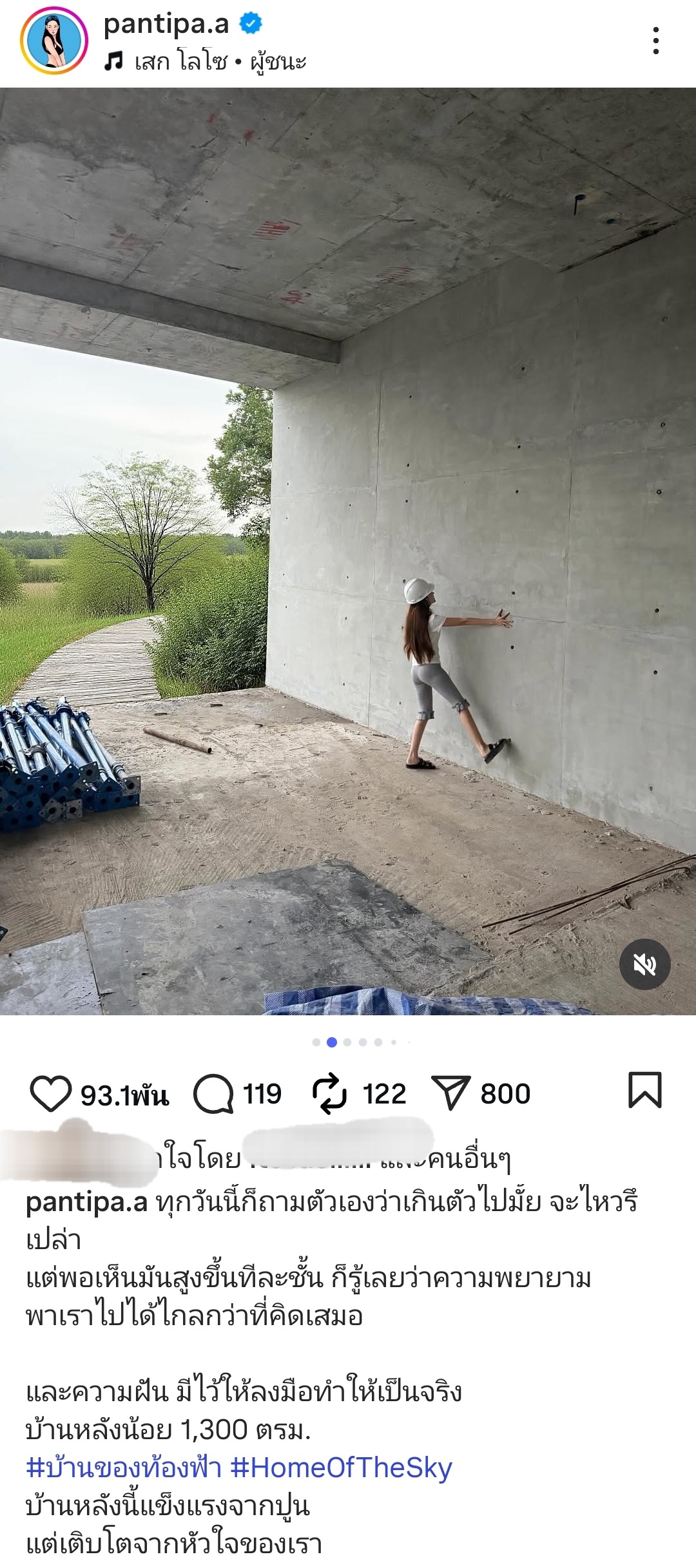Open pantipa.a's profile picture story
696x1568 pixels.
click(54, 41)
